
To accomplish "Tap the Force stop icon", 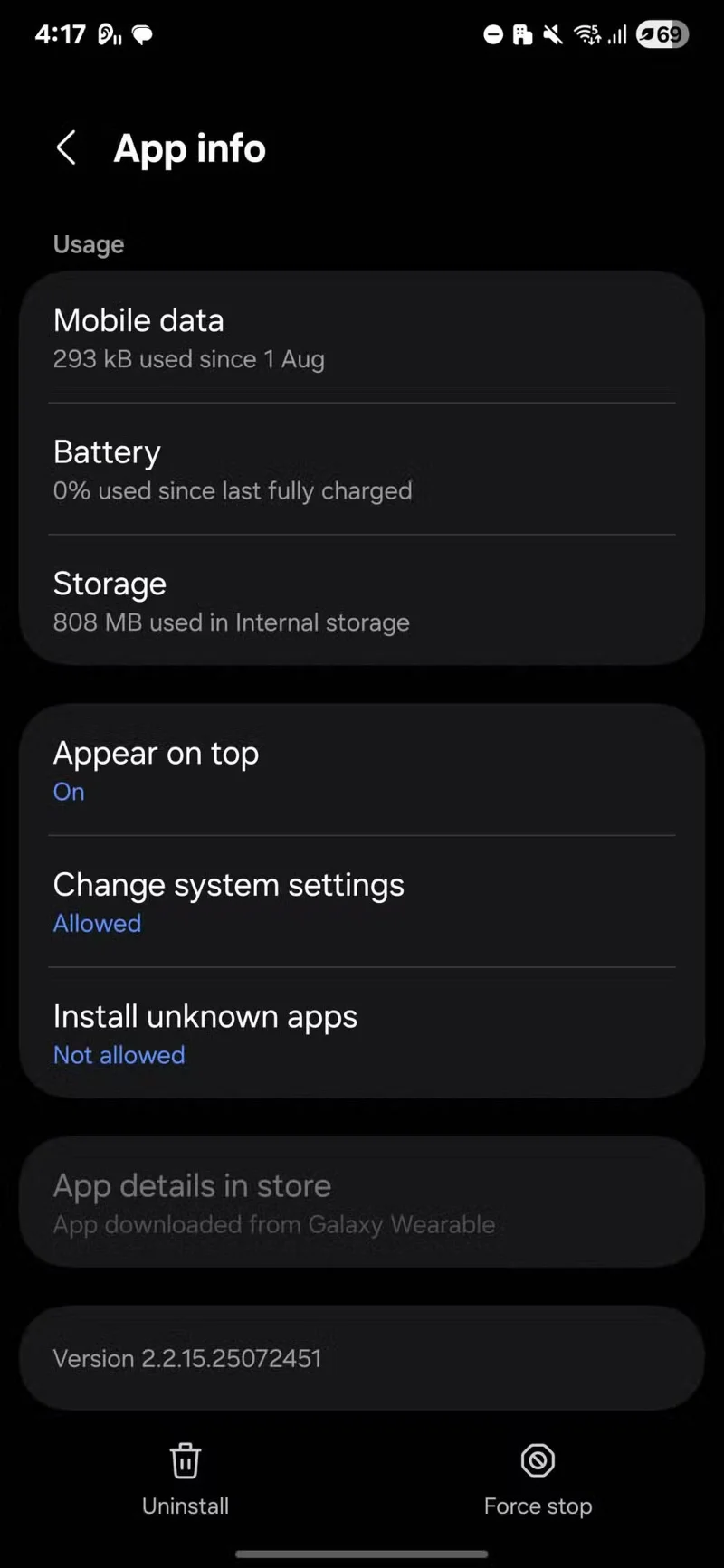I will 538,1459.
